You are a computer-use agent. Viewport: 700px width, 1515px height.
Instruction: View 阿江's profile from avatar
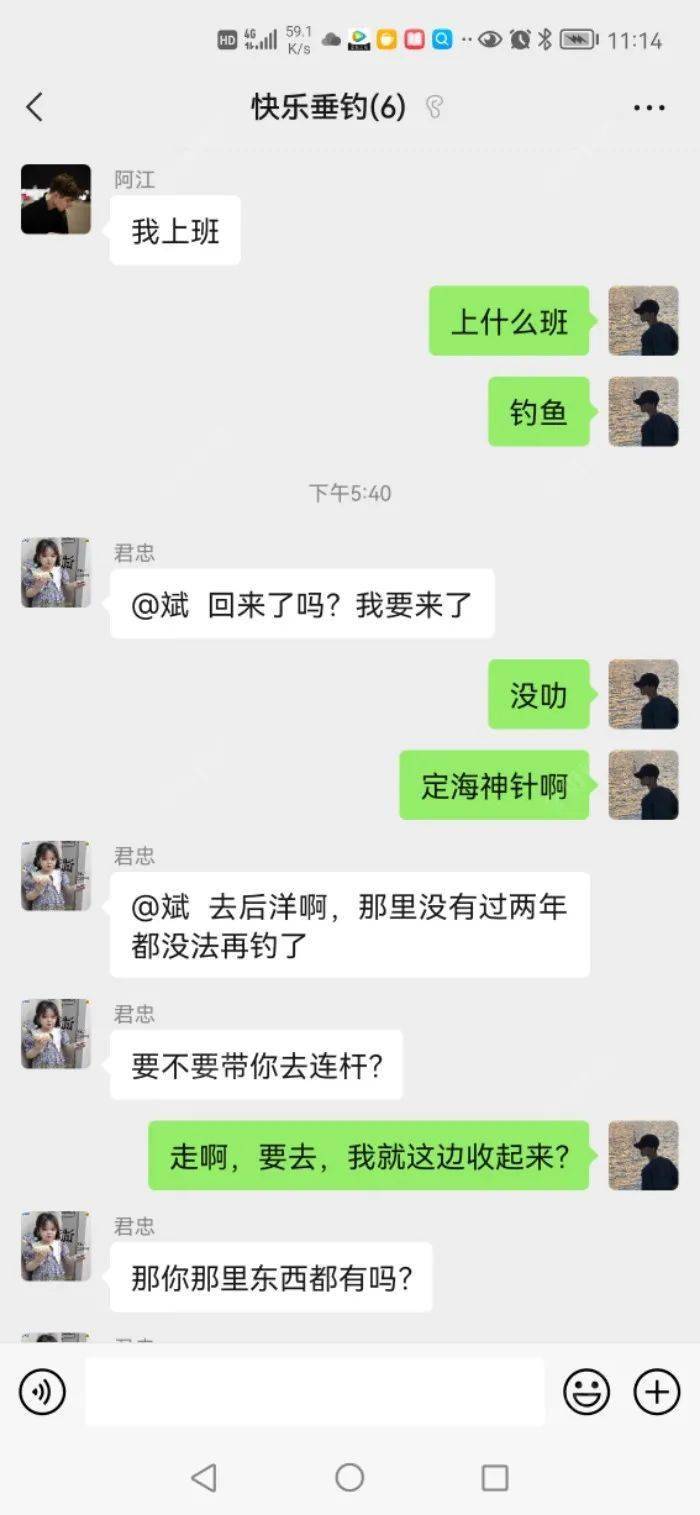[56, 200]
